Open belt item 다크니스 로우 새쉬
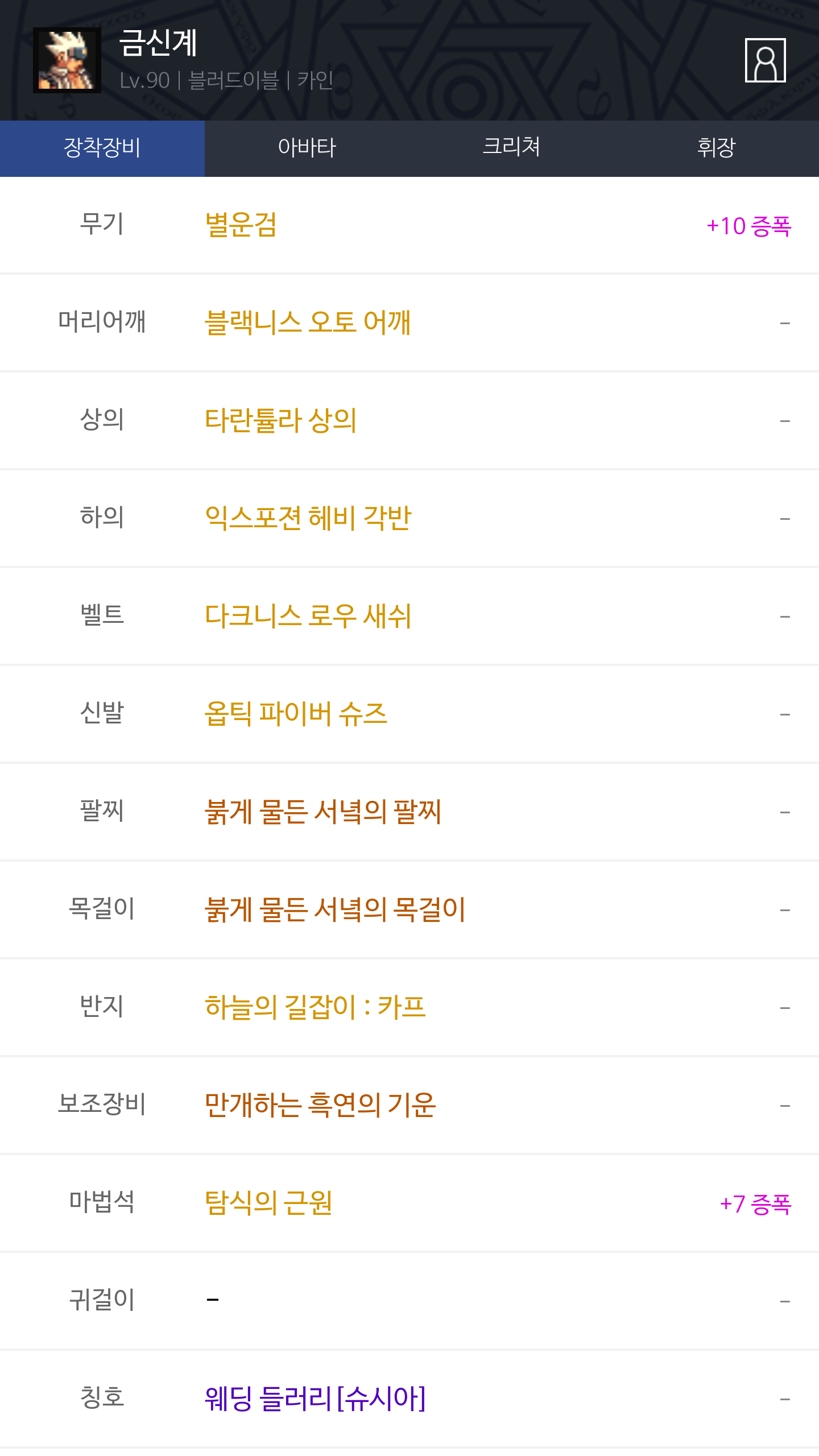The image size is (819, 1456). [308, 617]
